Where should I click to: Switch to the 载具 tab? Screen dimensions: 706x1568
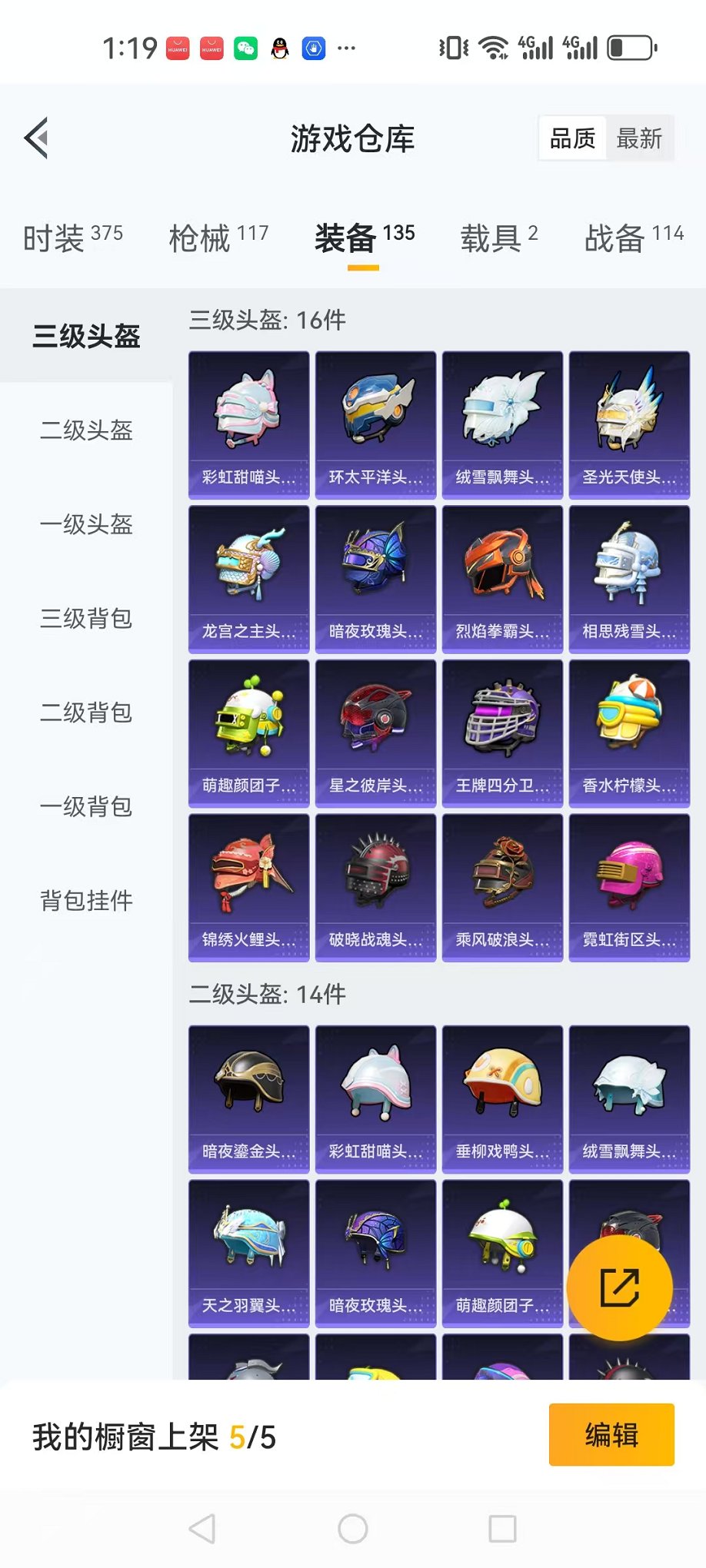(499, 238)
